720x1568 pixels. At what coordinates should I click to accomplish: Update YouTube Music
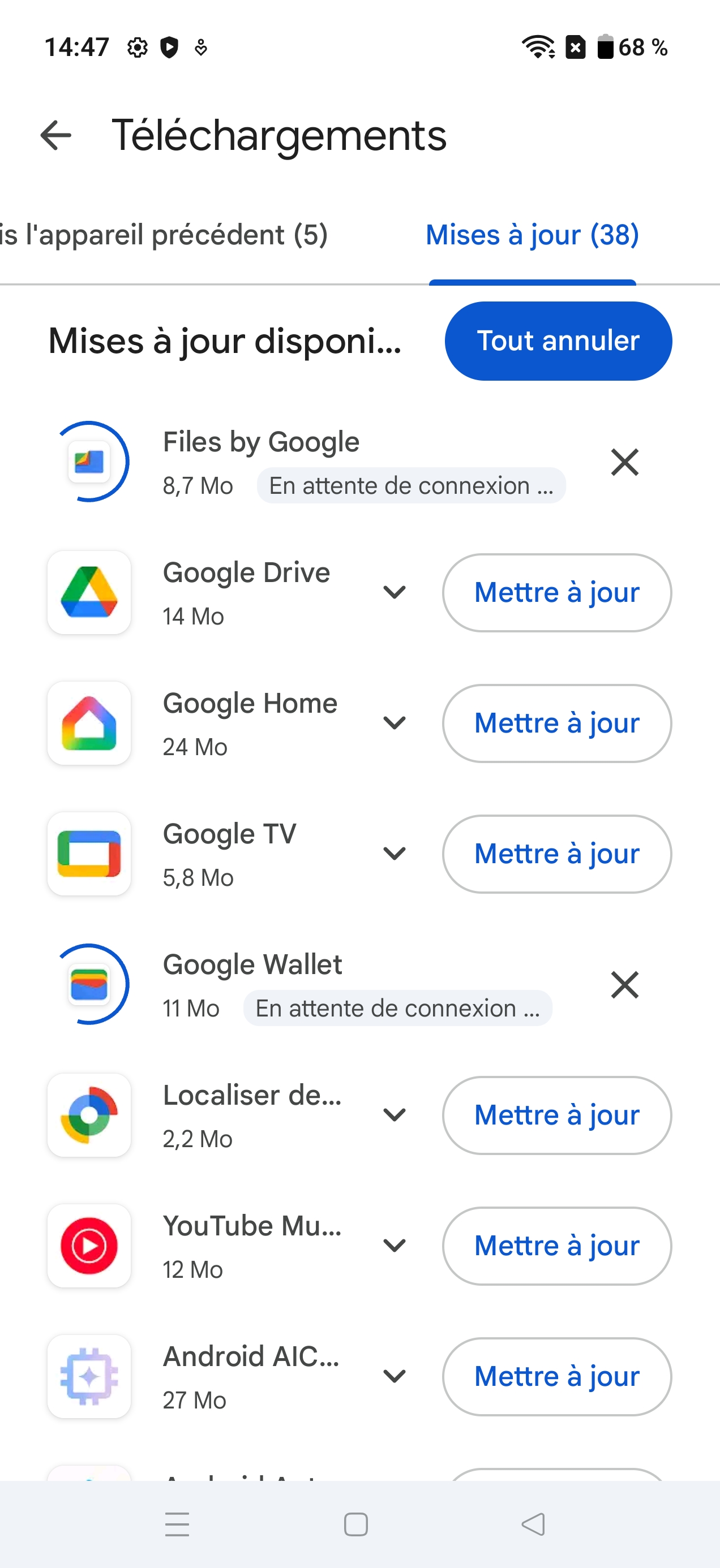(556, 1246)
